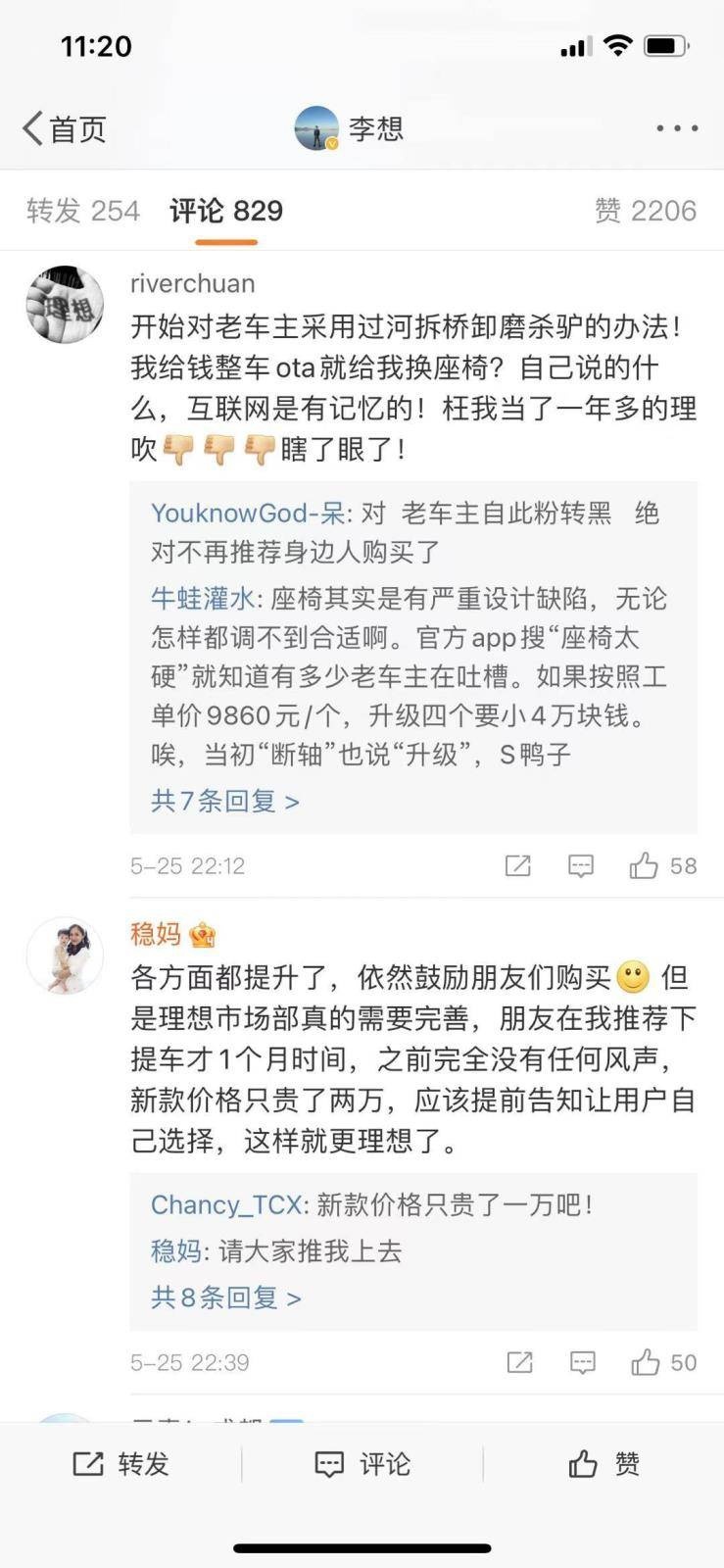Open 牛蛙灌水's profile link
724x1568 pixels.
[x=203, y=598]
